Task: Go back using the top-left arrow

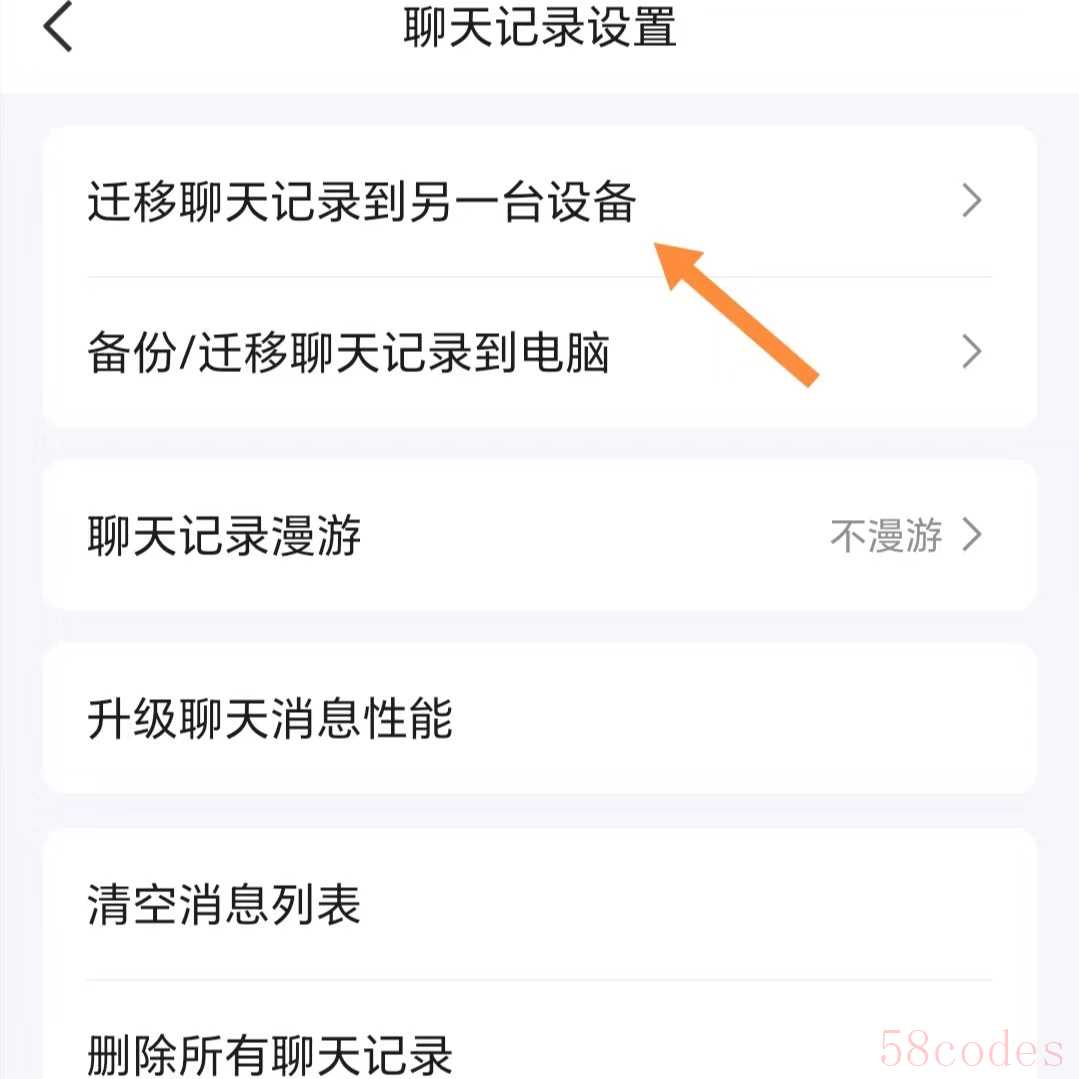Action: click(x=58, y=28)
